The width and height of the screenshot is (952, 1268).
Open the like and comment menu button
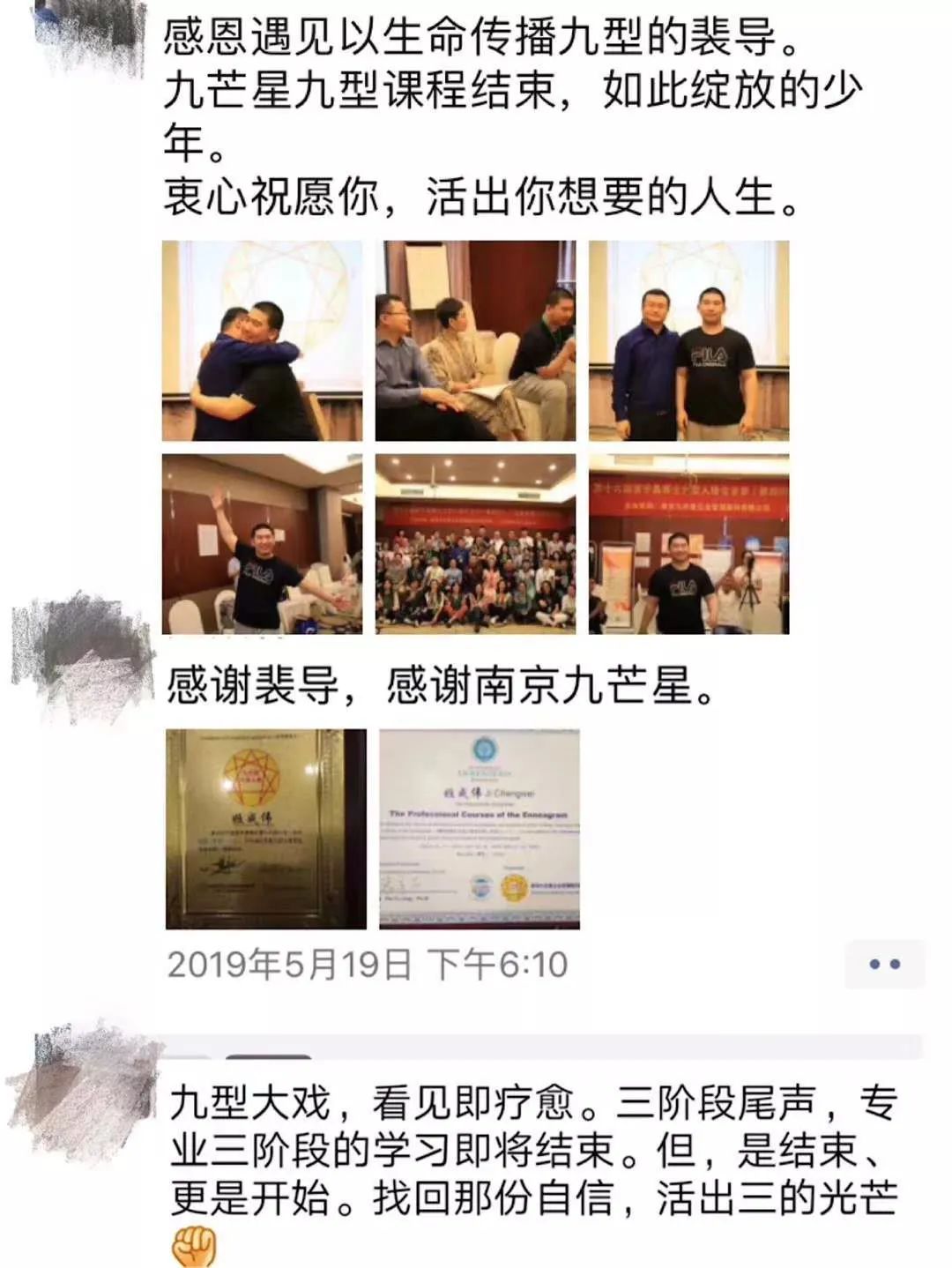(884, 964)
